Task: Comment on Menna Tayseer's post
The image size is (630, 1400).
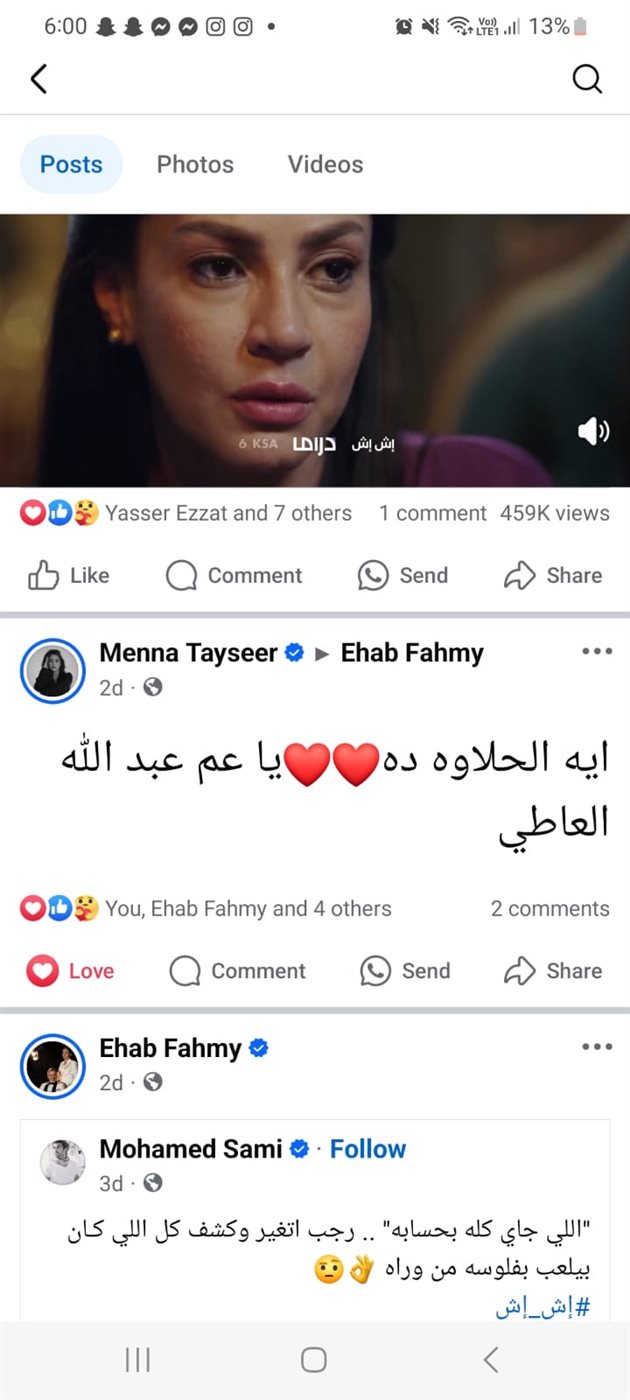Action: [x=238, y=970]
